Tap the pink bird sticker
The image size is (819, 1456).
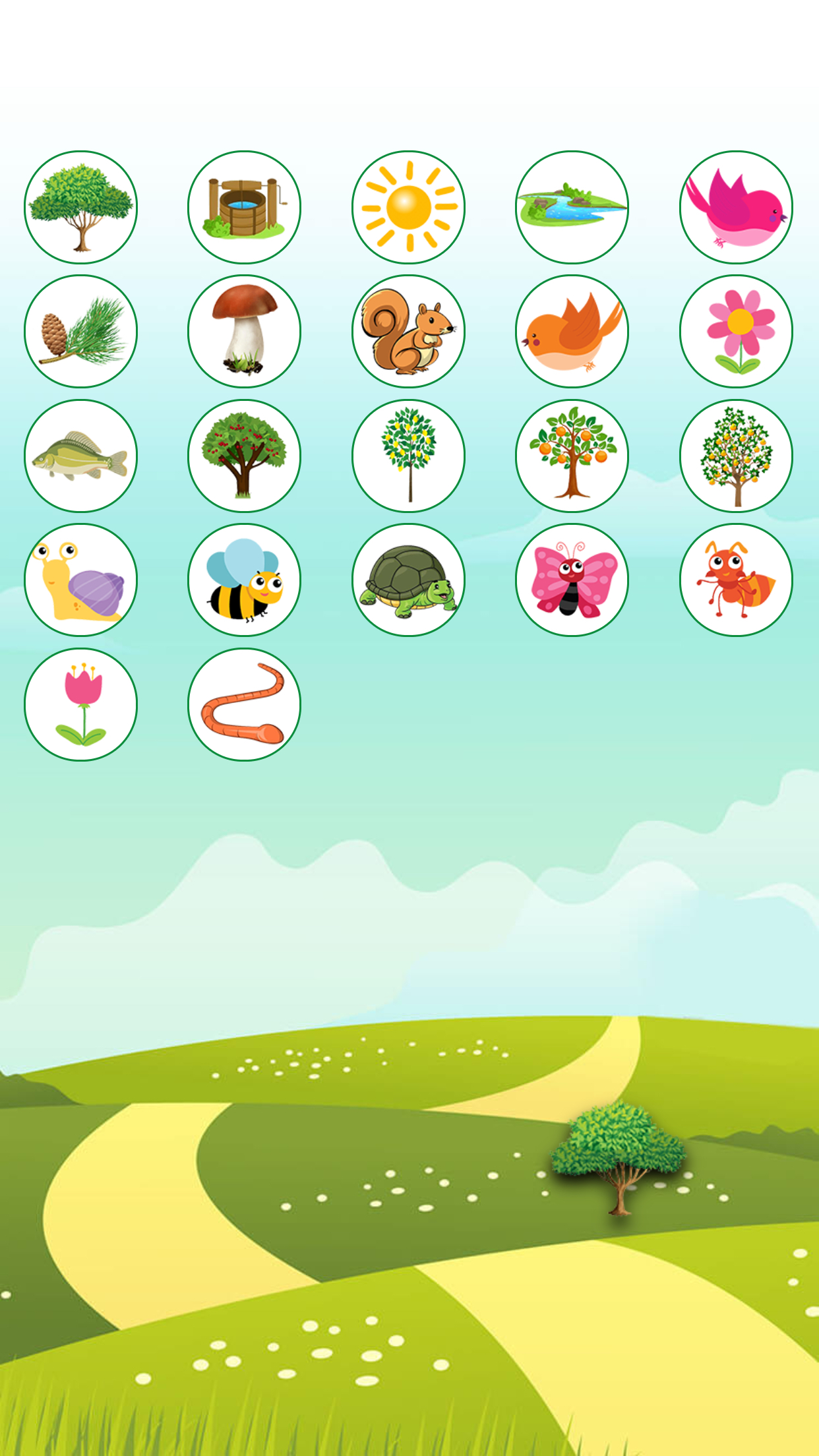click(736, 207)
